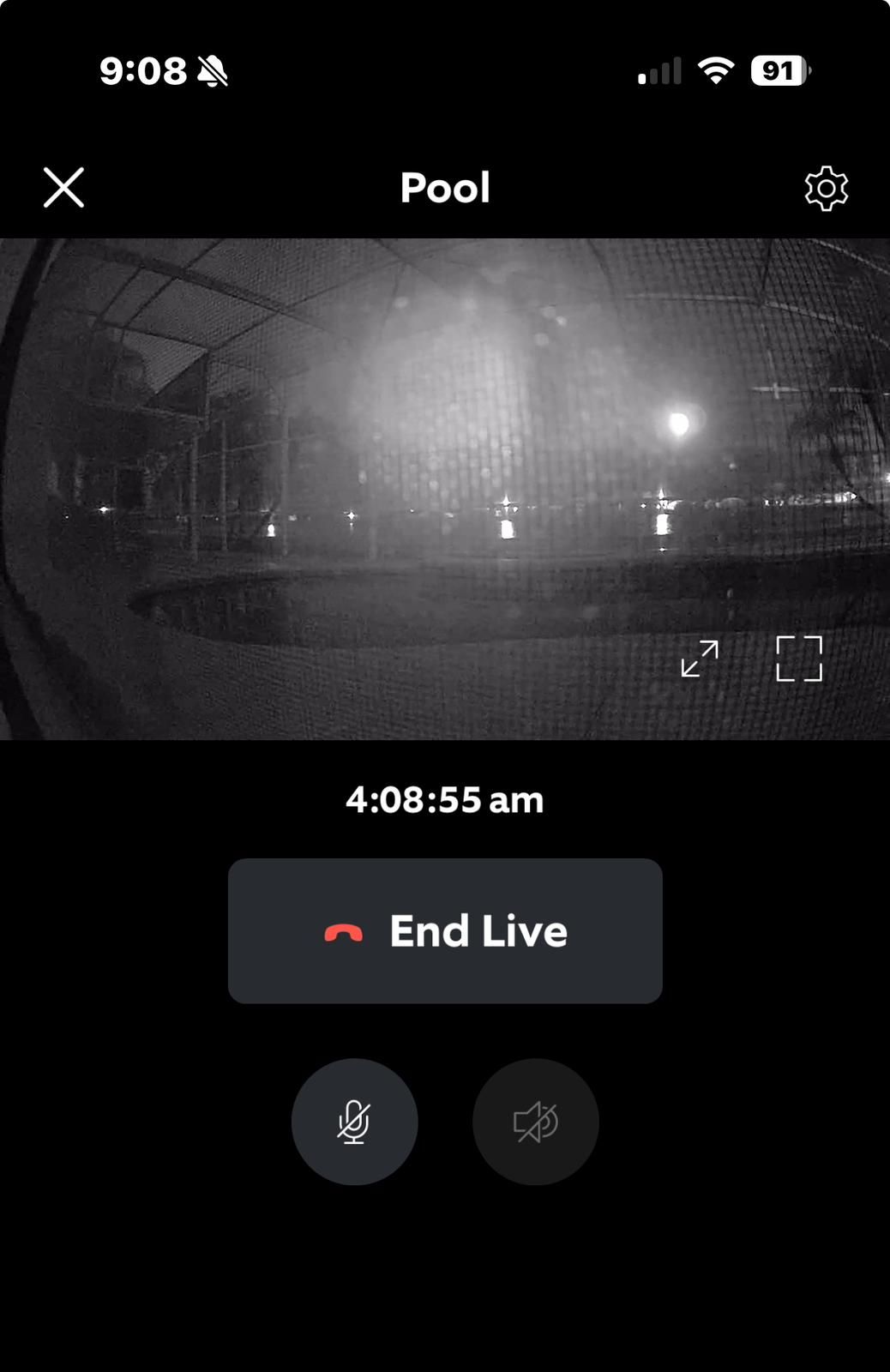The image size is (890, 1372).
Task: End the live stream
Action: pyautogui.click(x=445, y=931)
